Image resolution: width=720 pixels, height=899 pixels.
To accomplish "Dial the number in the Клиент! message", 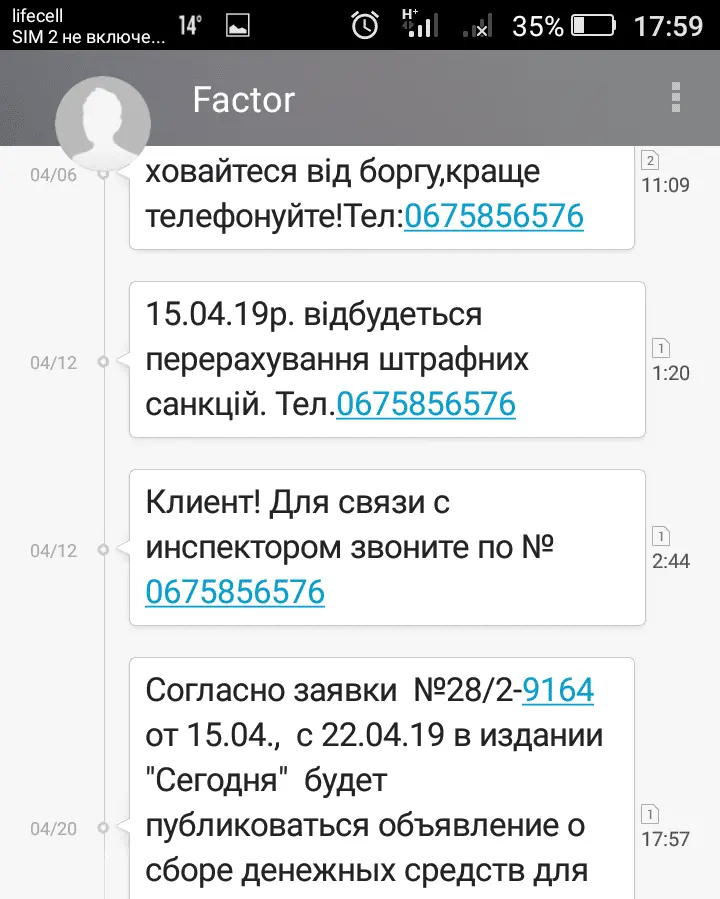I will 235,591.
